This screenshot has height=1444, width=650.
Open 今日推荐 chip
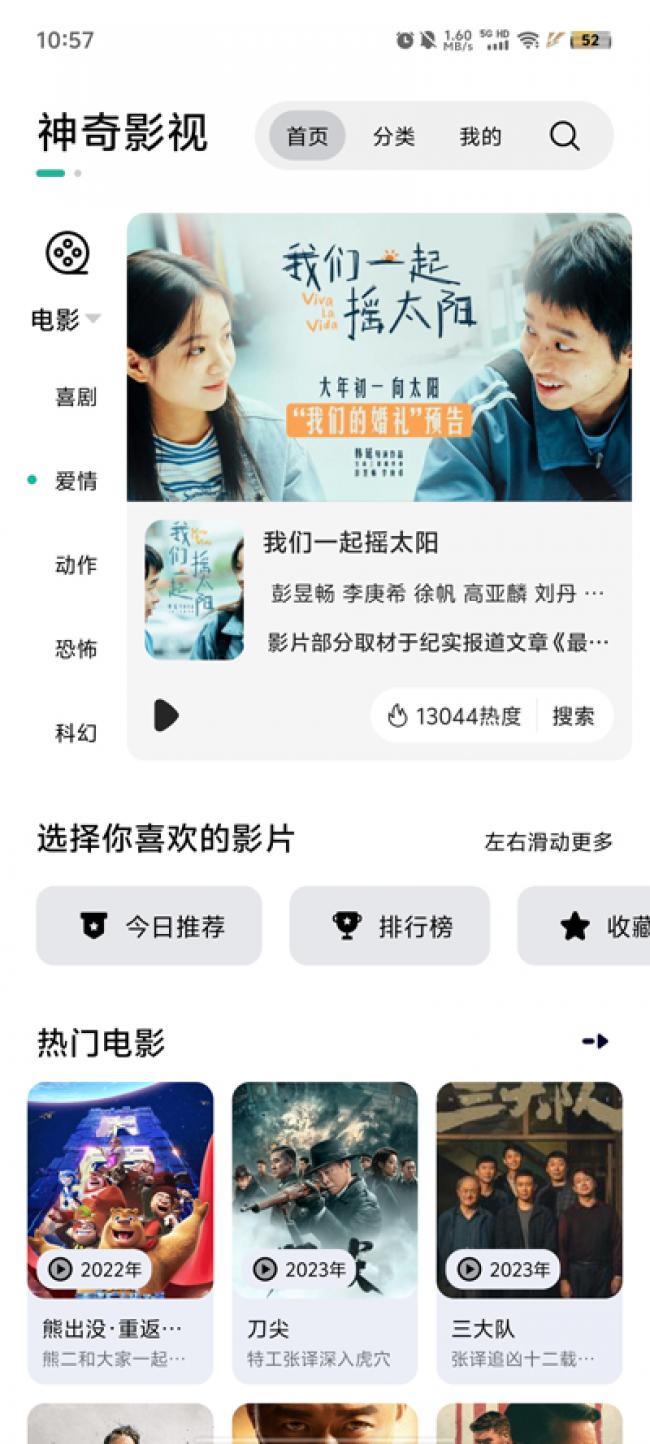click(149, 926)
